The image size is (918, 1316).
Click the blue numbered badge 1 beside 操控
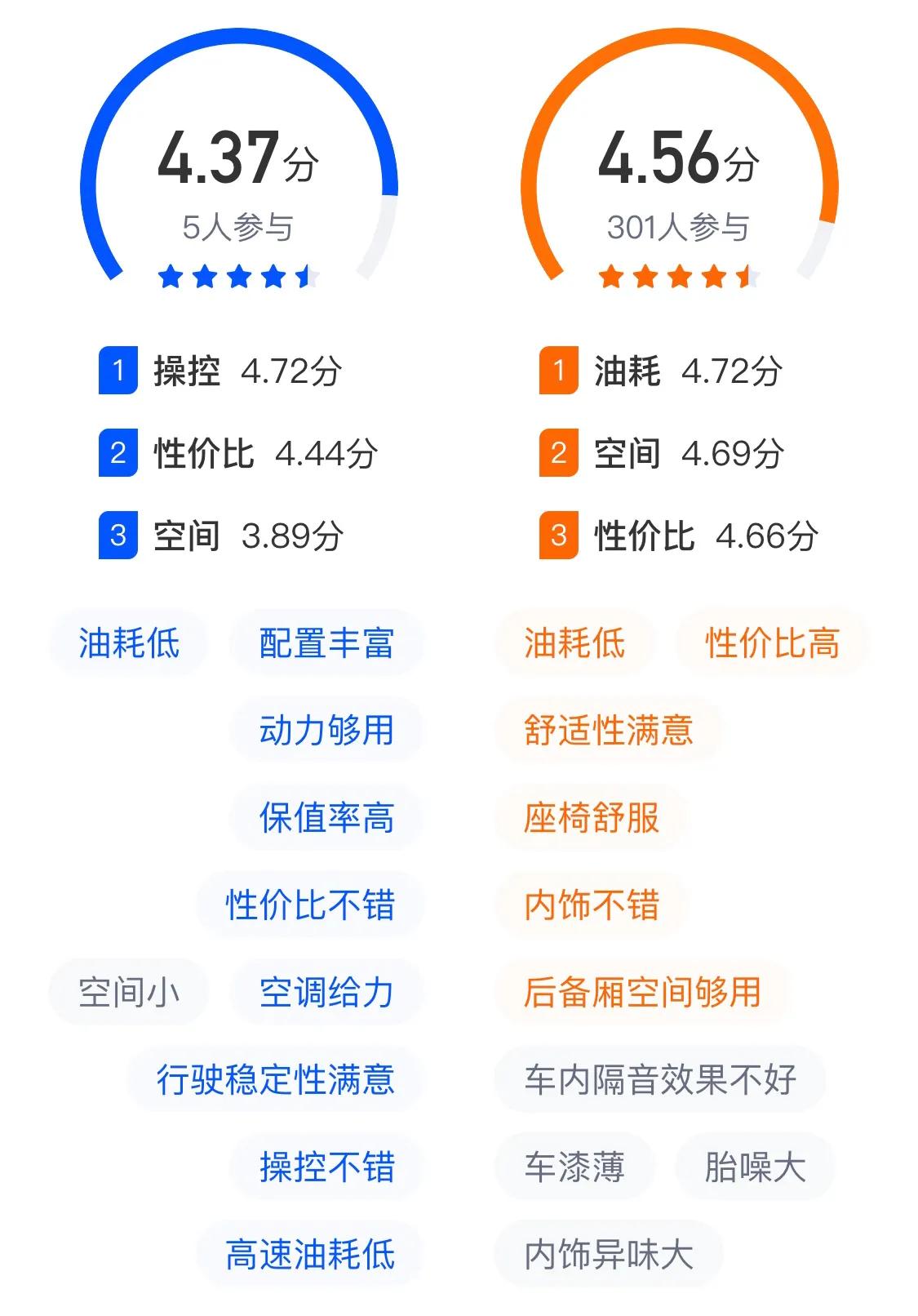coord(119,371)
